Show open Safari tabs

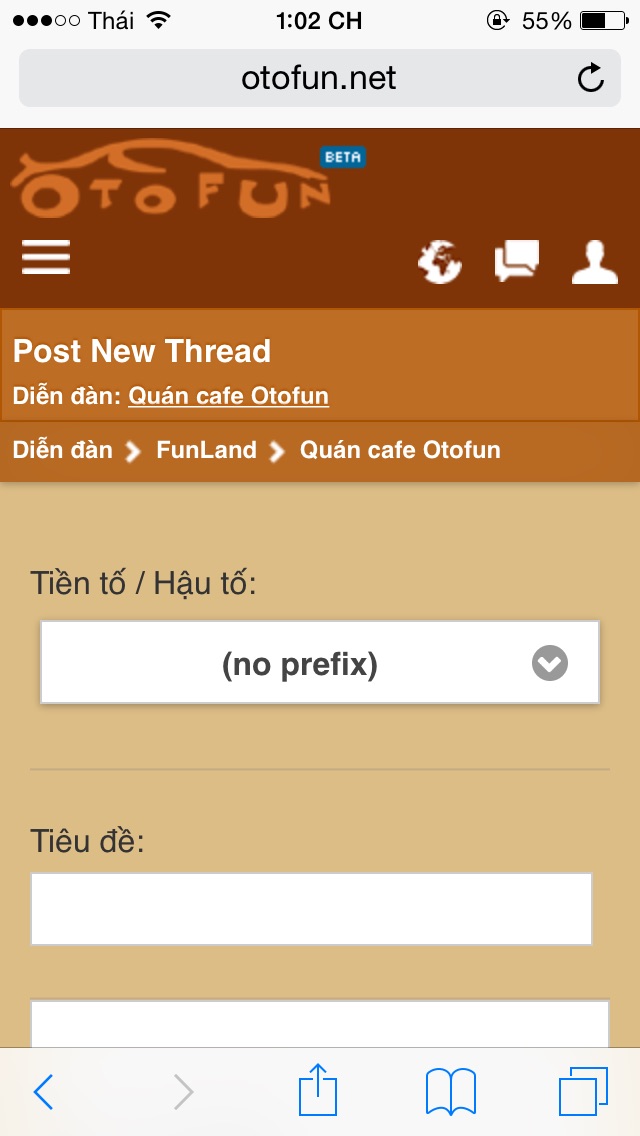click(583, 1091)
